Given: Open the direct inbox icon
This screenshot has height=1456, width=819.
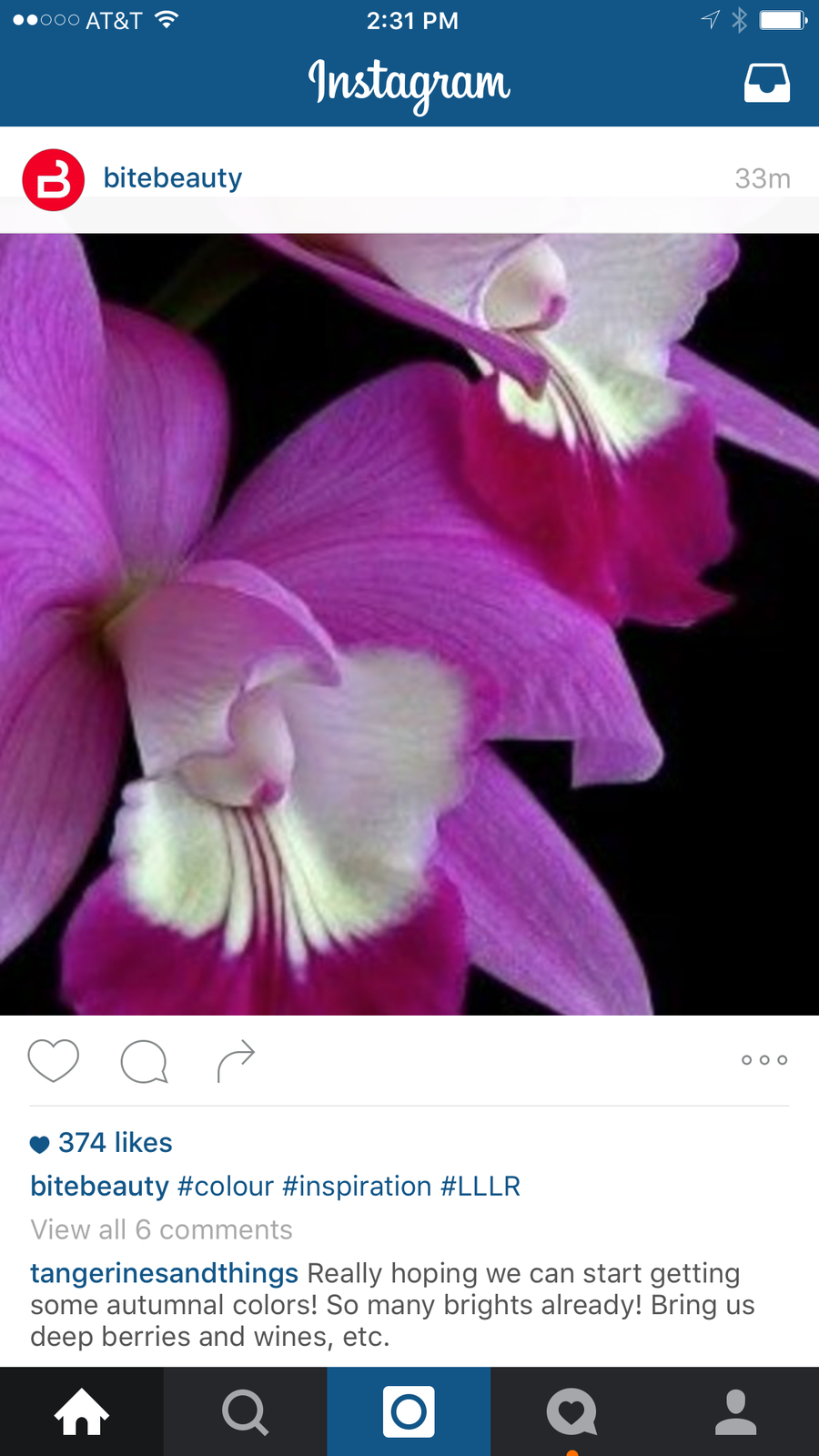Looking at the screenshot, I should click(766, 83).
